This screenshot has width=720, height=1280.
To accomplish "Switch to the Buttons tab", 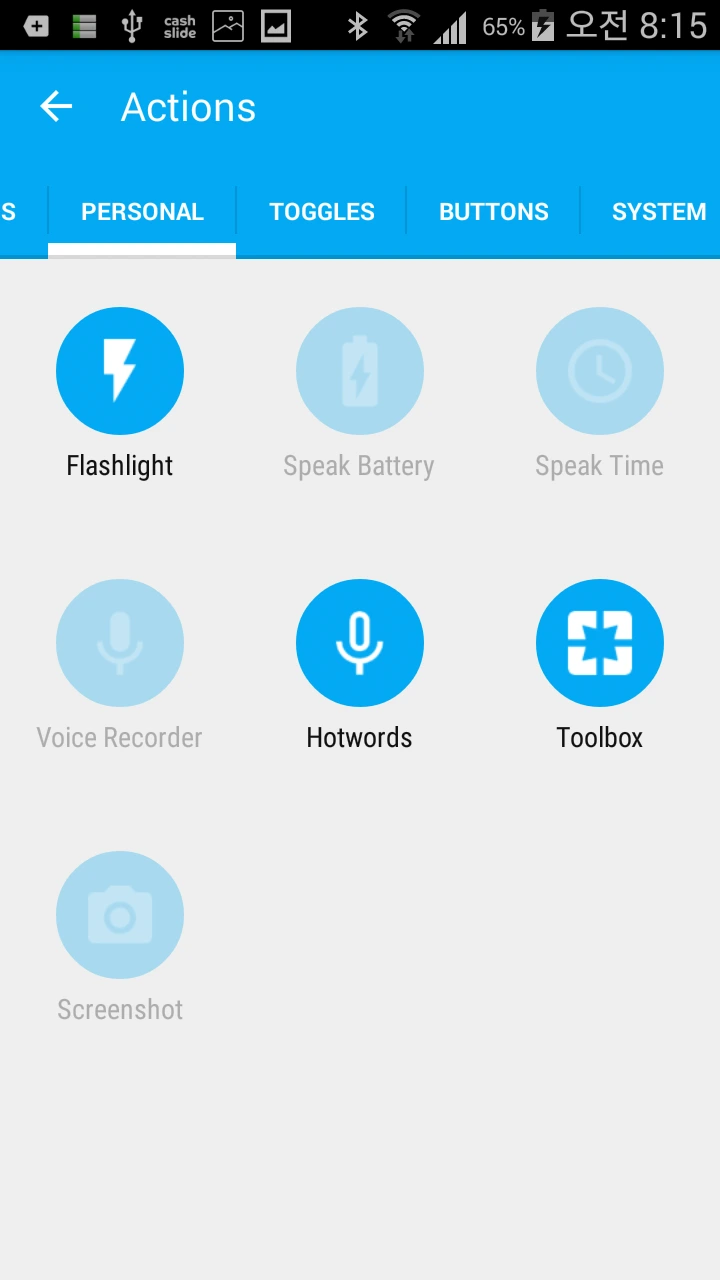I will pyautogui.click(x=494, y=212).
